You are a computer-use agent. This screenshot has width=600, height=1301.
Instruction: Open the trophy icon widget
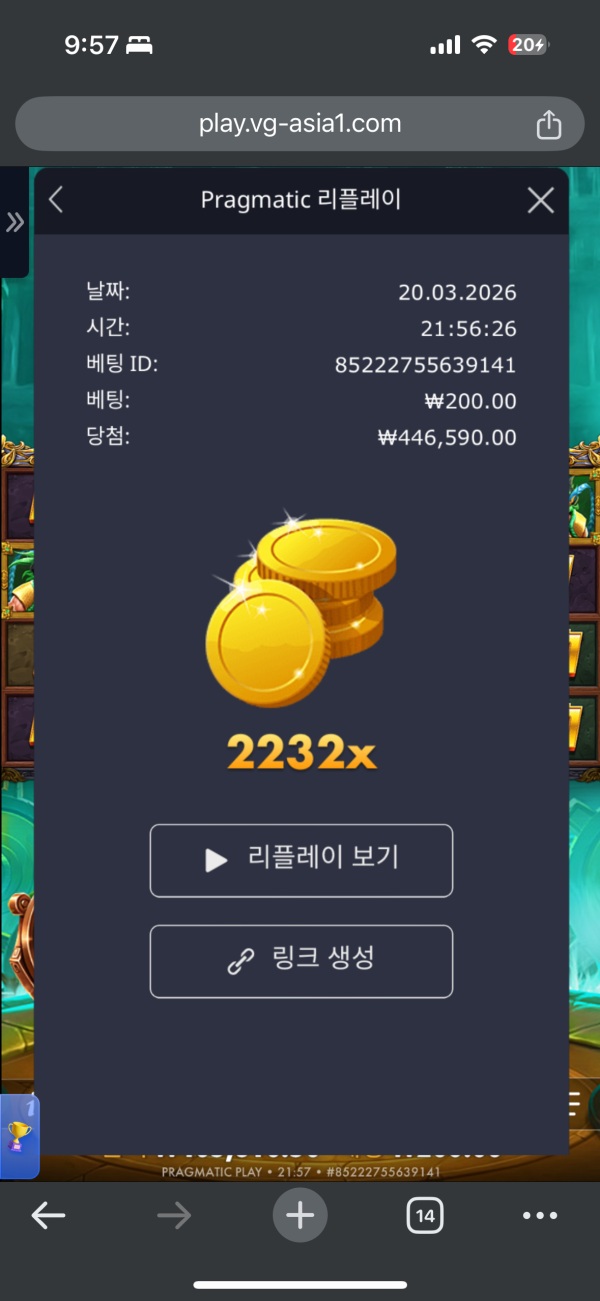19,1136
